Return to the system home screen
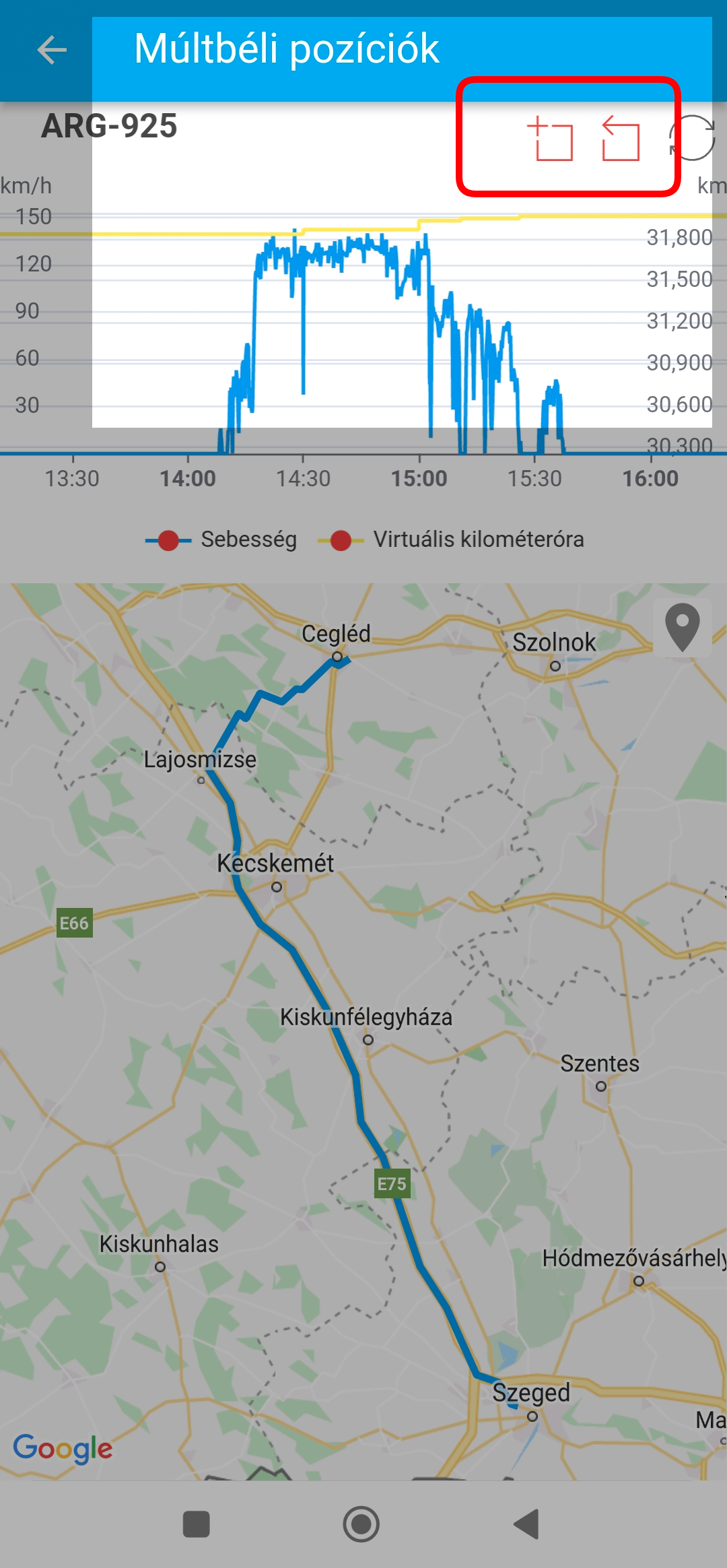 point(361,1524)
